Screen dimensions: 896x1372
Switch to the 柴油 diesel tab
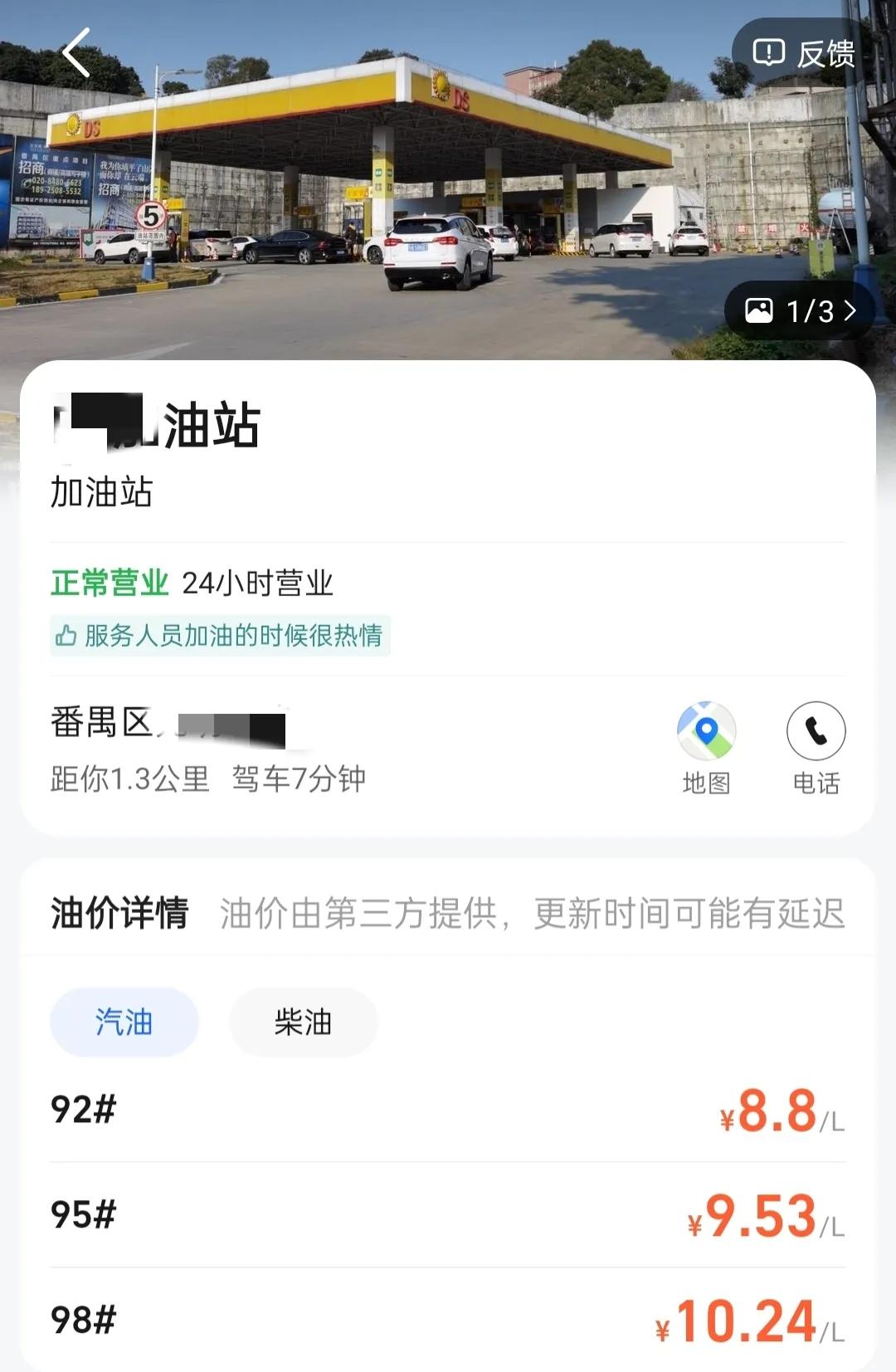(303, 1023)
